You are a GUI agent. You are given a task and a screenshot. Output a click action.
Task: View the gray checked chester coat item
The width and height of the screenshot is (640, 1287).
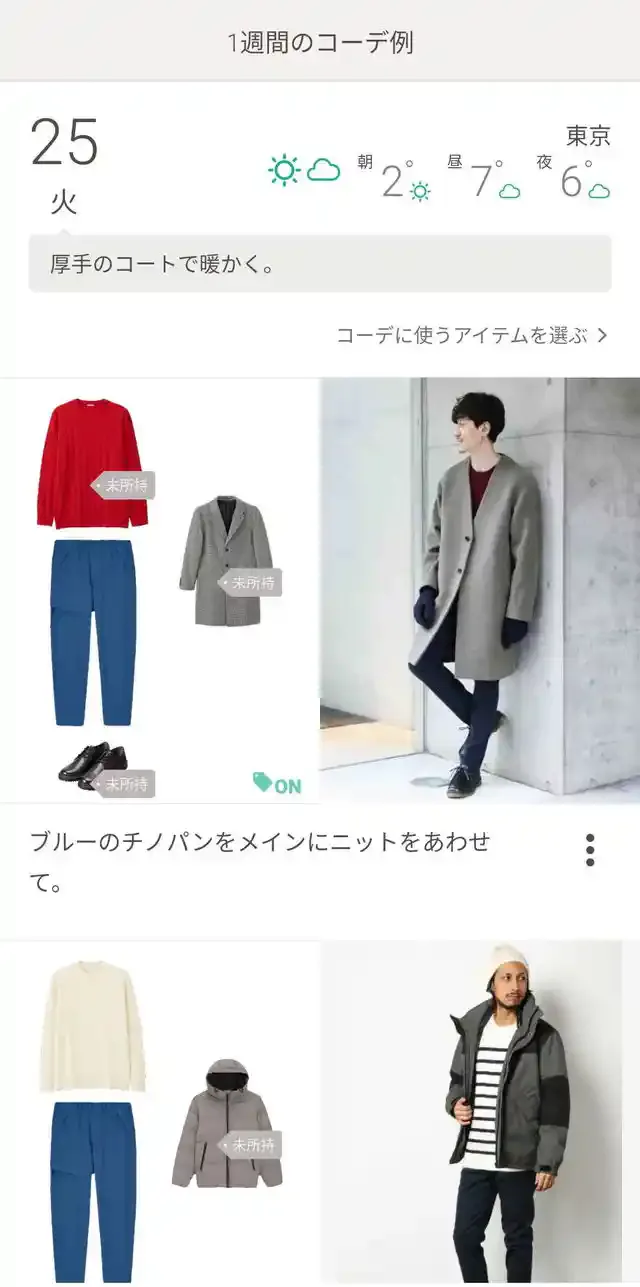(226, 560)
